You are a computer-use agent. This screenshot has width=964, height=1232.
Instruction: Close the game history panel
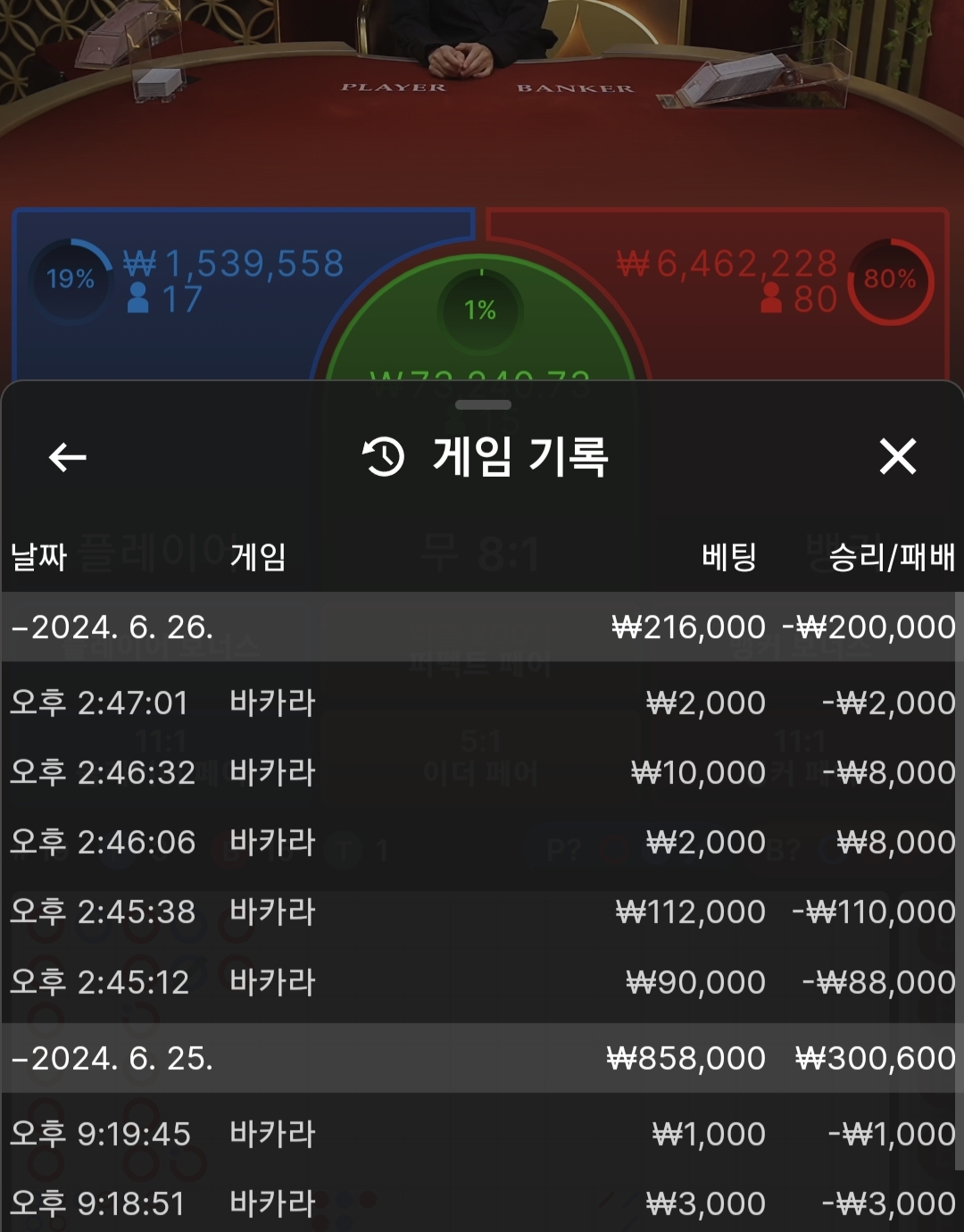pyautogui.click(x=897, y=456)
